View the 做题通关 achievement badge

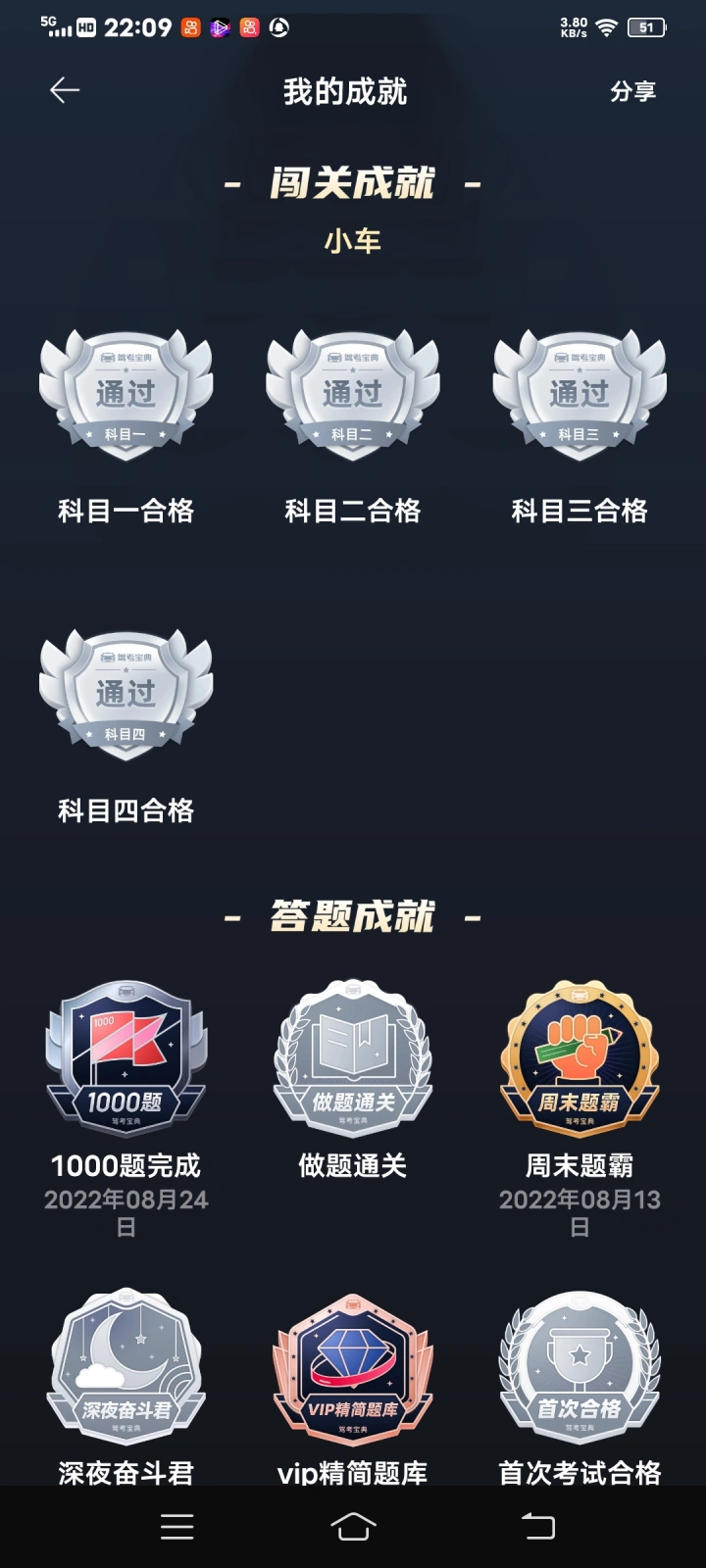352,1060
